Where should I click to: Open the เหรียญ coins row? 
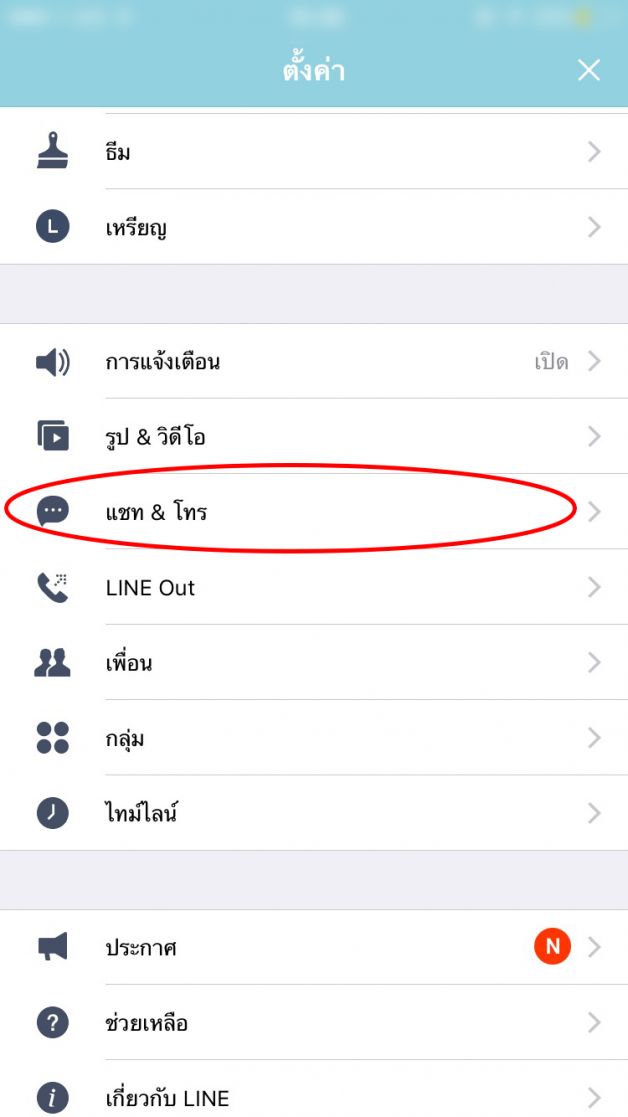[314, 227]
